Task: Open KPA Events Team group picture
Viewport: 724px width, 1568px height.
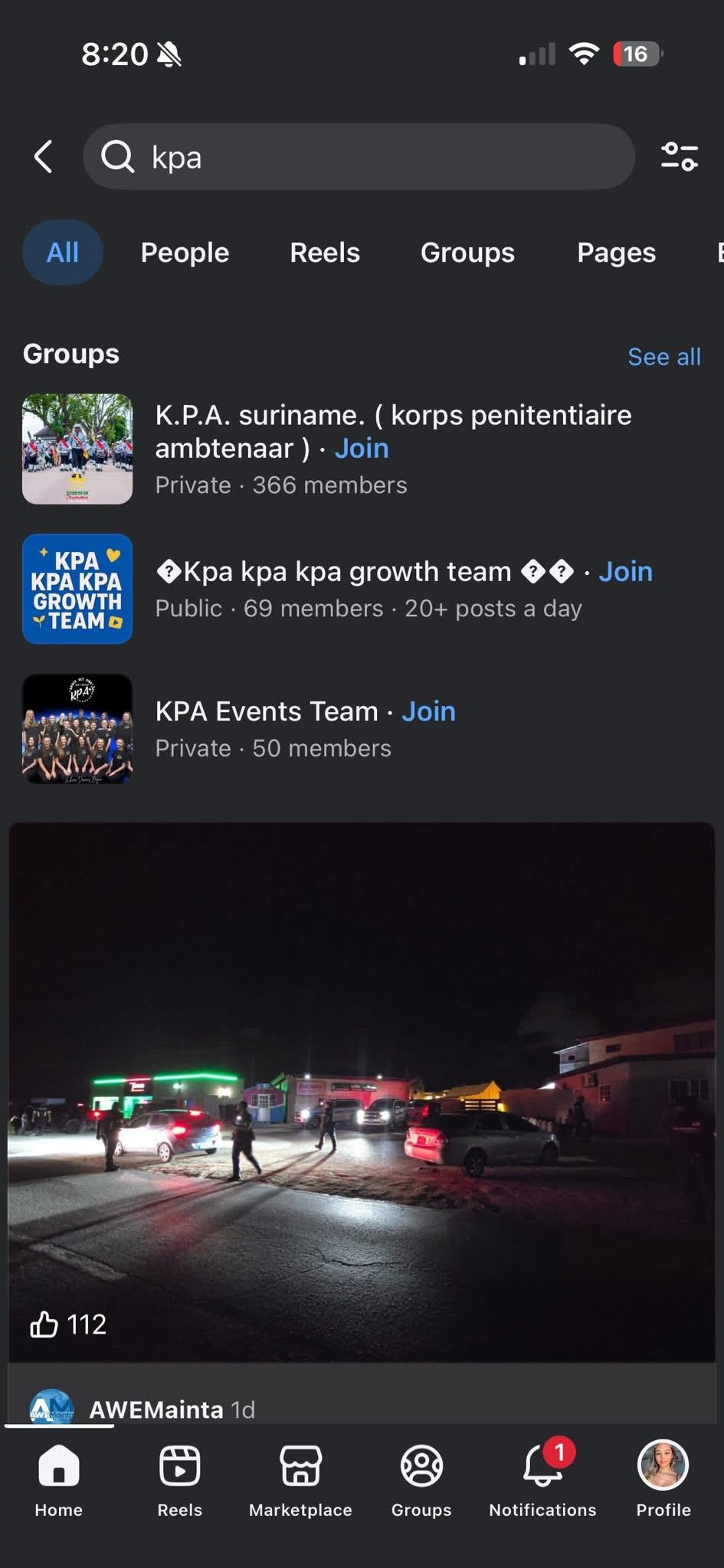Action: 77,729
